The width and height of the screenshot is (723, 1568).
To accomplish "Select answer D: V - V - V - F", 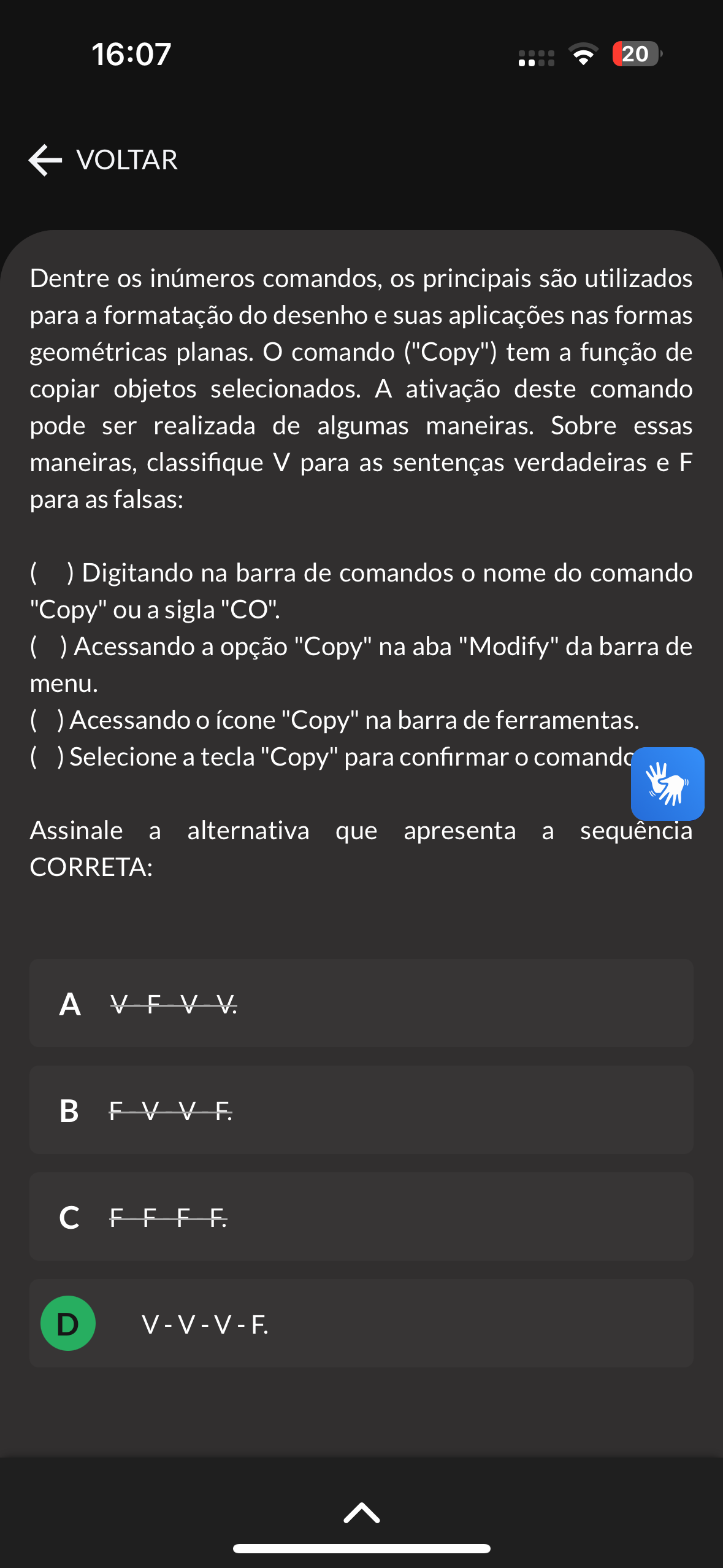I will click(361, 1323).
